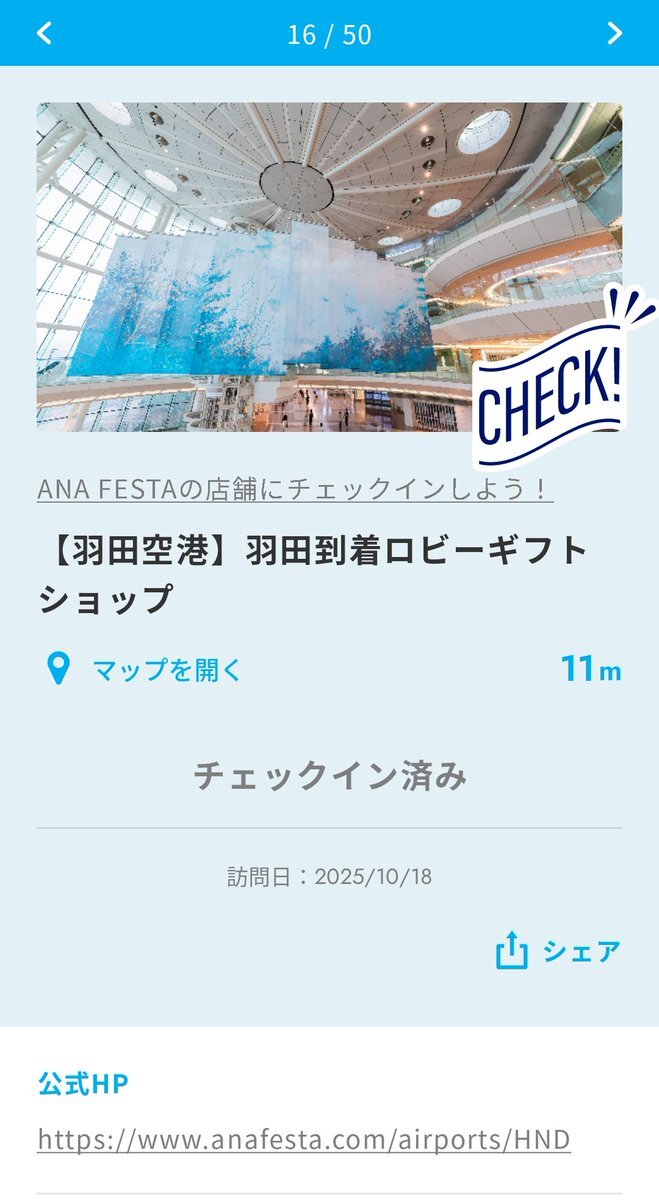Image resolution: width=659 pixels, height=1200 pixels.
Task: Go to the previous spot with left arrow
Action: 44,33
